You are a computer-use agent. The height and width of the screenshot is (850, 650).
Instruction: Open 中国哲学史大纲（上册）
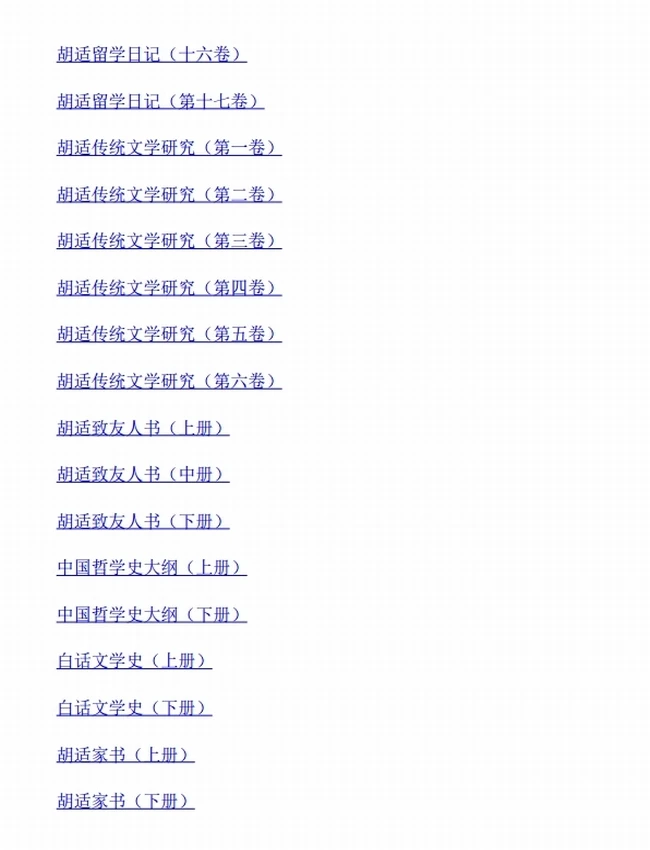tap(151, 568)
